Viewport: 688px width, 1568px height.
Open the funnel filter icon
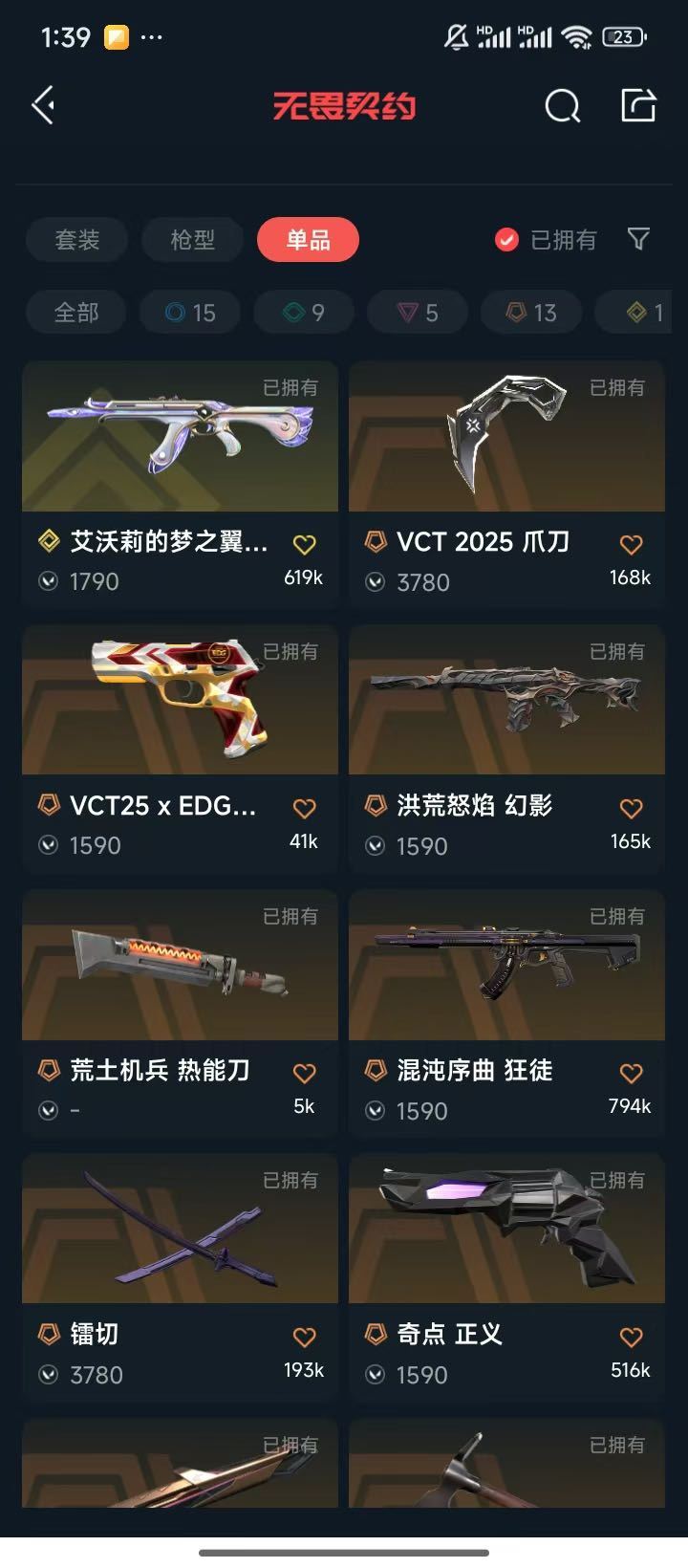(638, 239)
